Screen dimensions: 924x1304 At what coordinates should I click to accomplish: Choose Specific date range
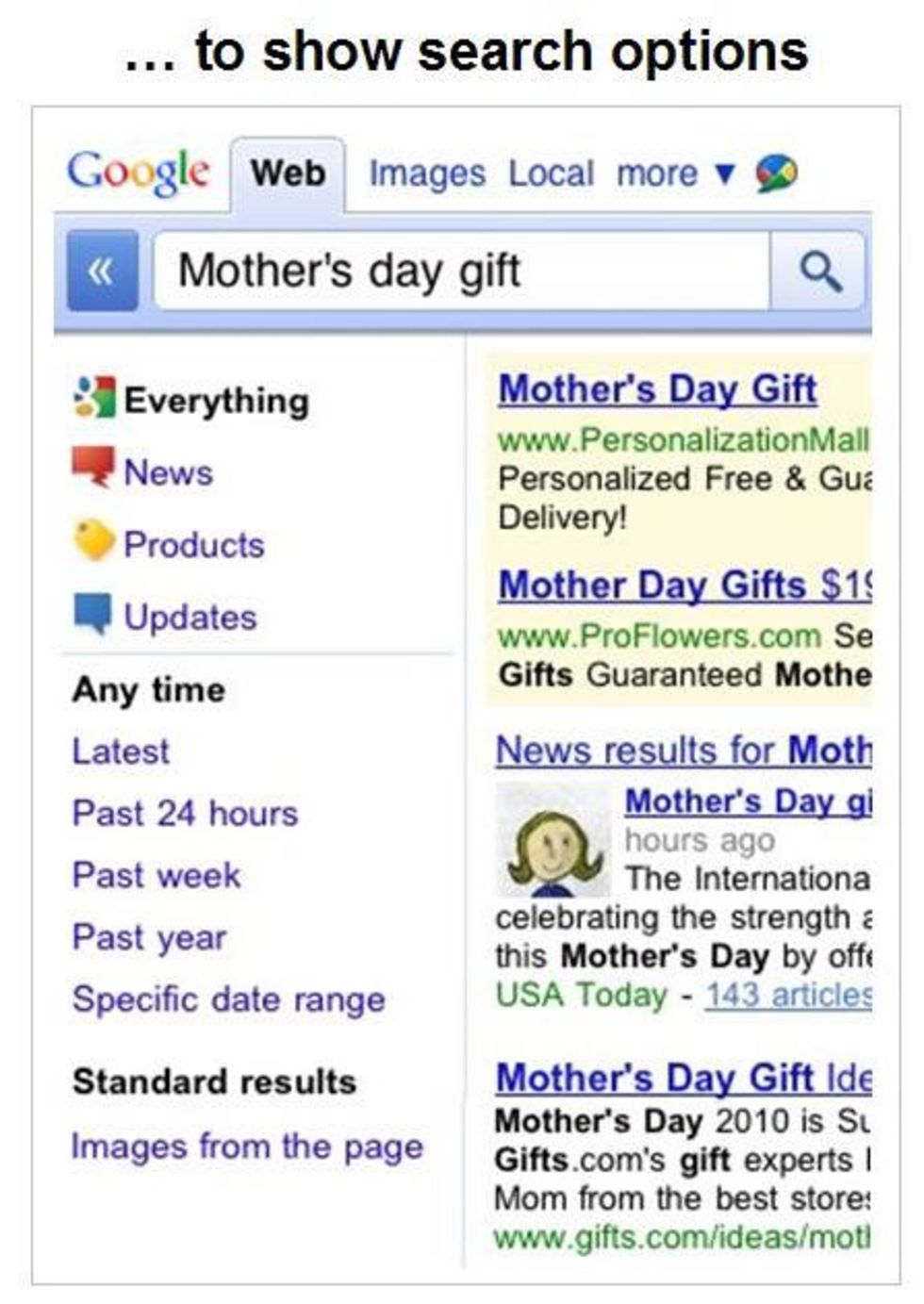pyautogui.click(x=228, y=999)
